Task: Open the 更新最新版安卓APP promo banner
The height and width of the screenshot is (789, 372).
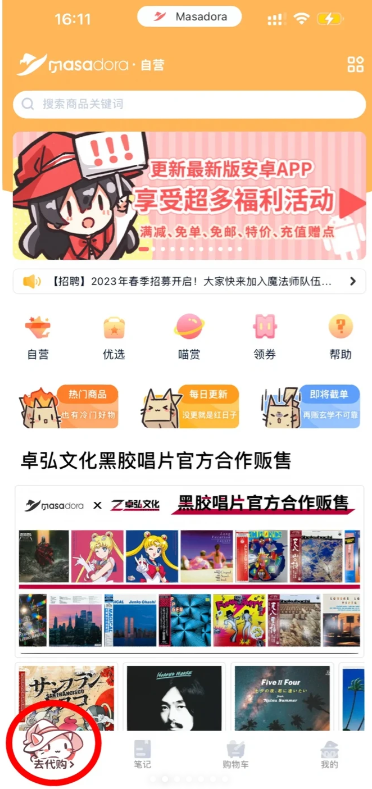Action: click(x=189, y=196)
